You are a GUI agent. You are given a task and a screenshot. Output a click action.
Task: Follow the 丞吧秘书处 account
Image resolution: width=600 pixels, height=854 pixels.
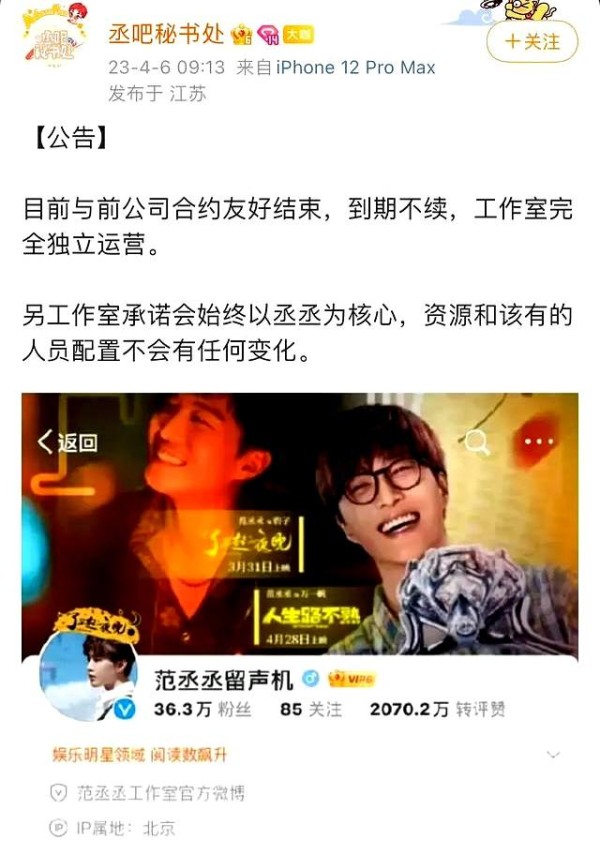[x=531, y=42]
